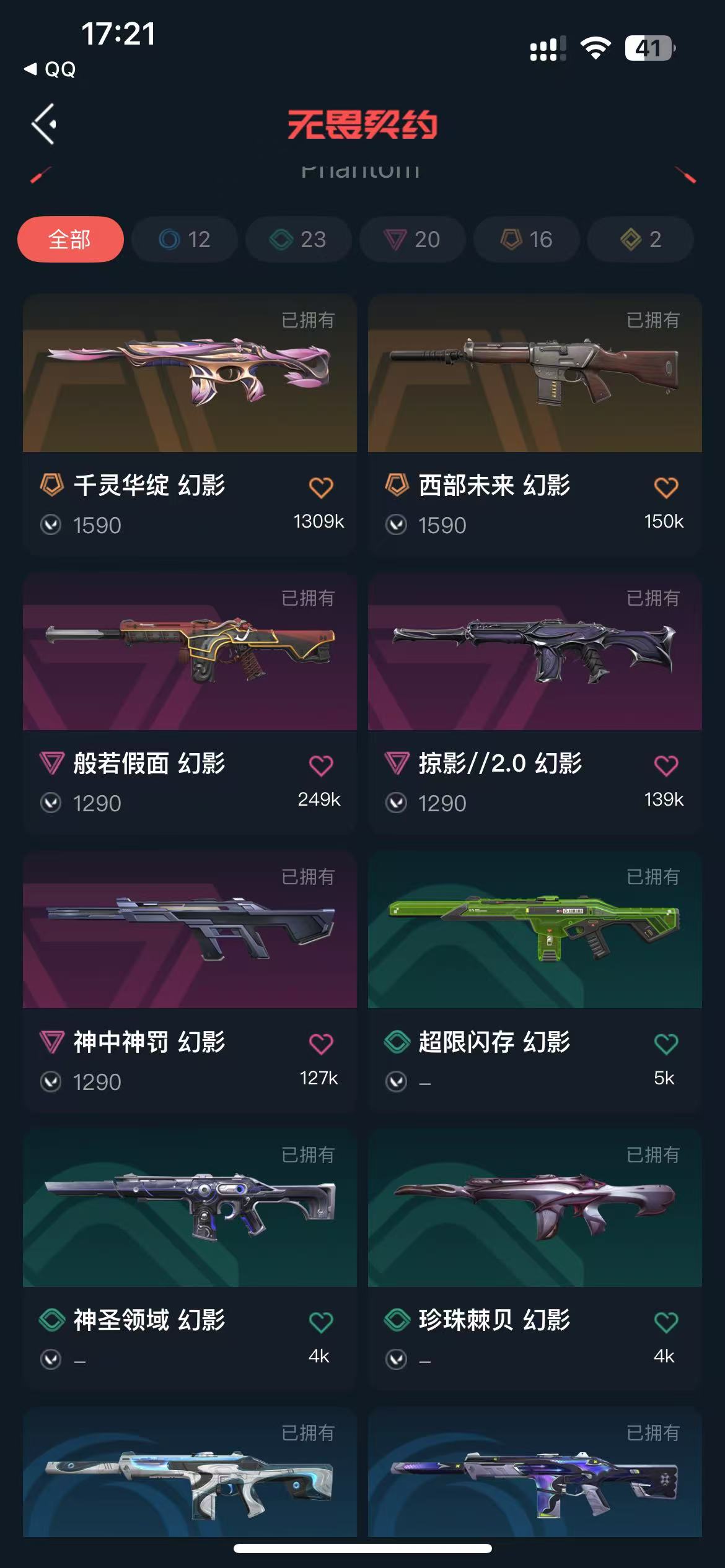Filter by the green tier with 23

tap(298, 239)
